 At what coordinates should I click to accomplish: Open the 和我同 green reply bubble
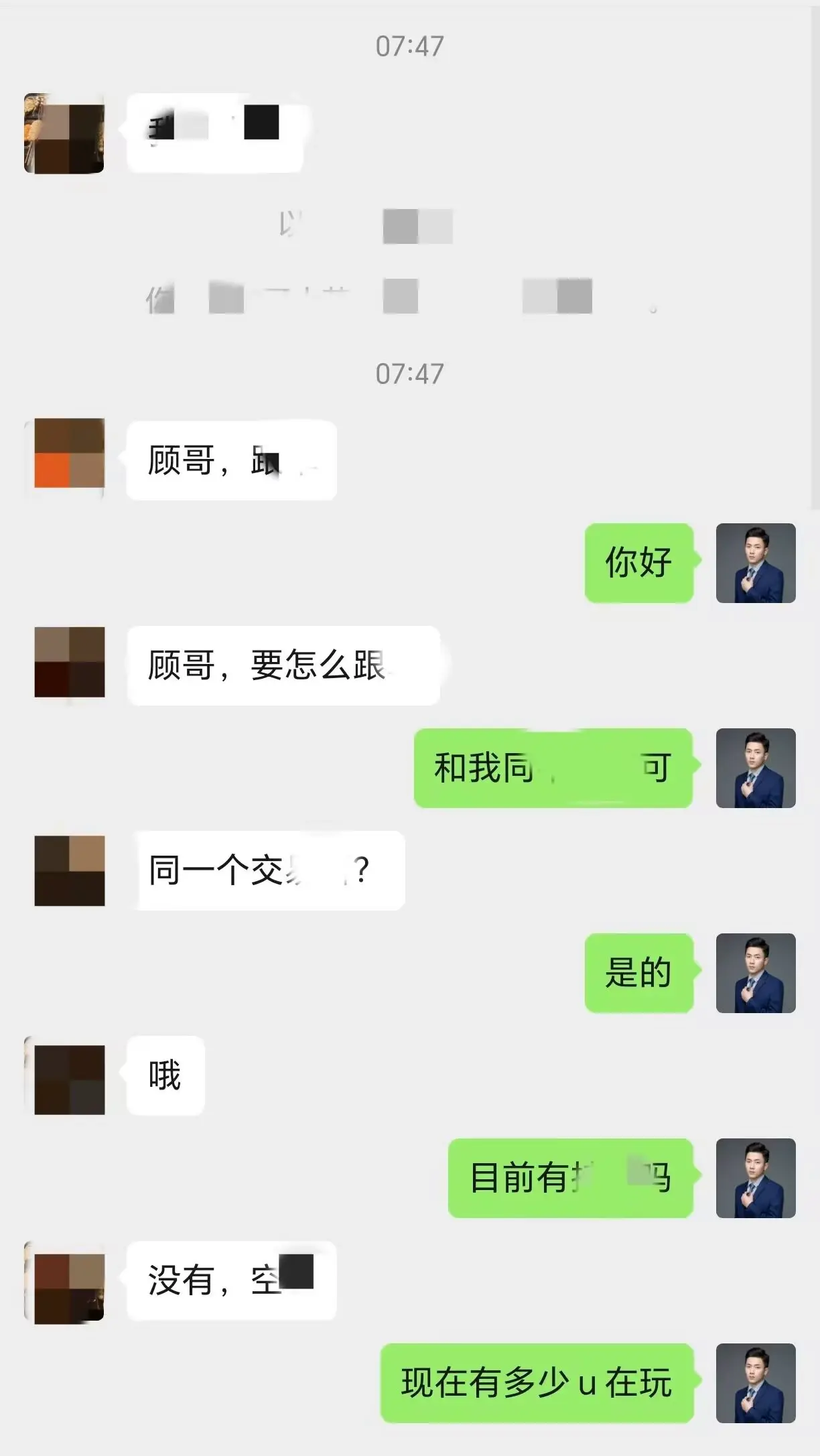click(x=553, y=769)
